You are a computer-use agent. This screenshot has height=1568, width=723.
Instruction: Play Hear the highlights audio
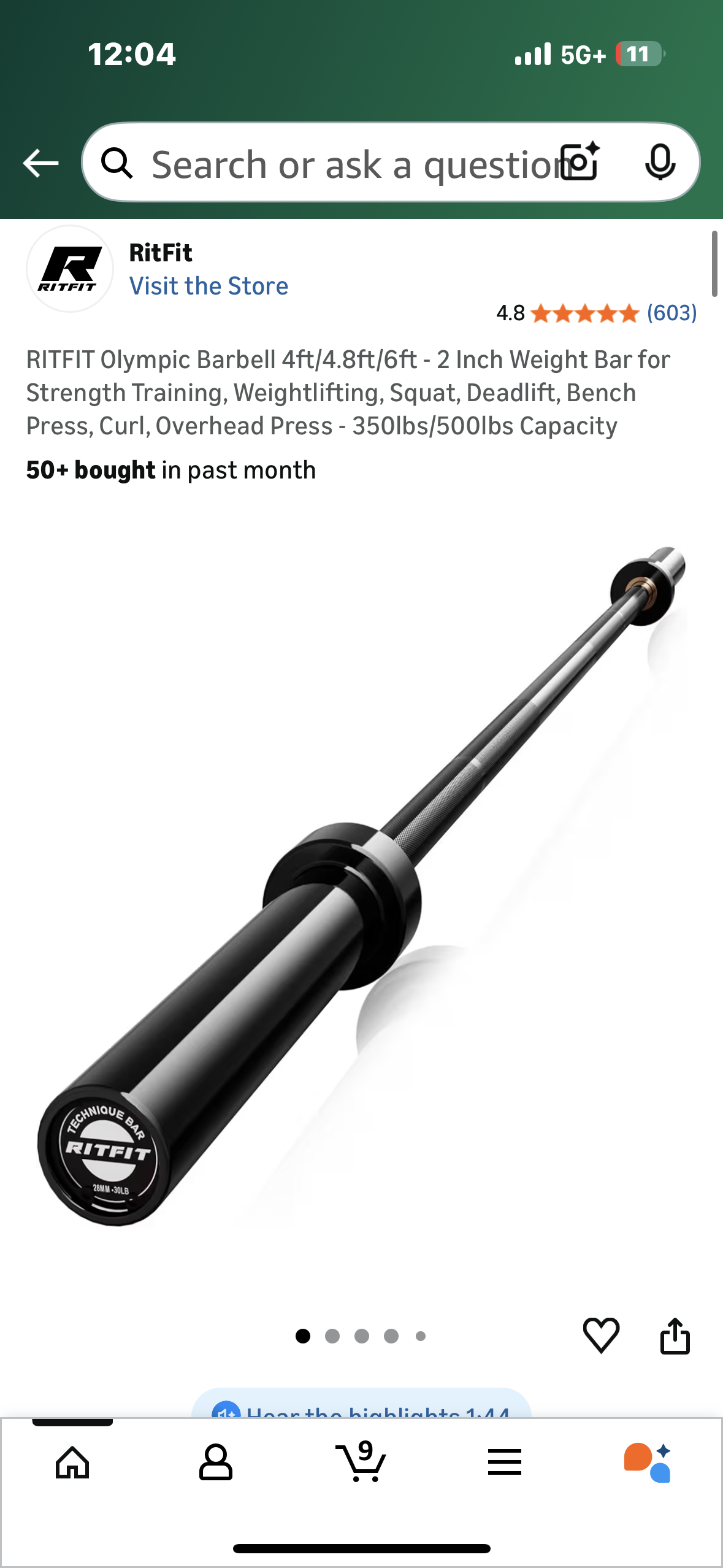point(362,1407)
